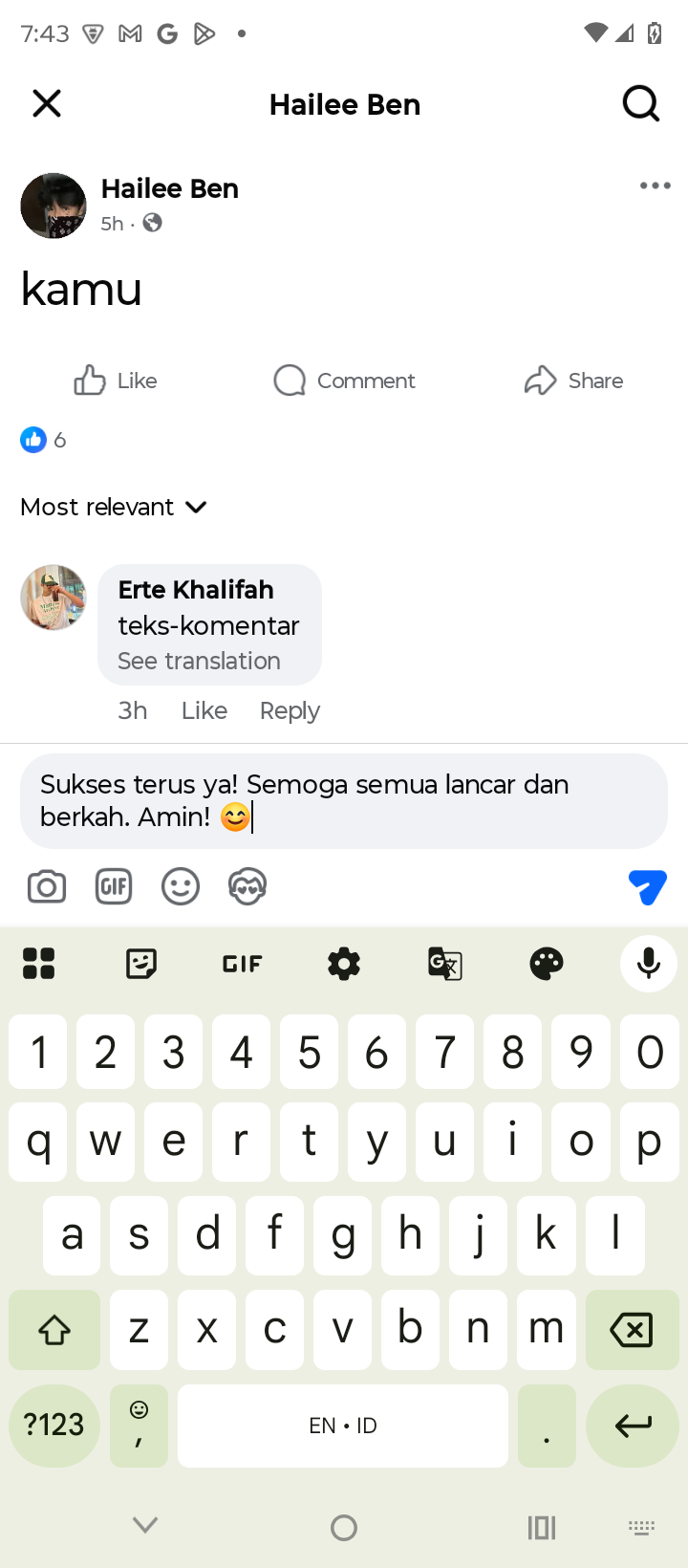The height and width of the screenshot is (1568, 688).
Task: Hit the keyboard backspace key
Action: 631,1330
